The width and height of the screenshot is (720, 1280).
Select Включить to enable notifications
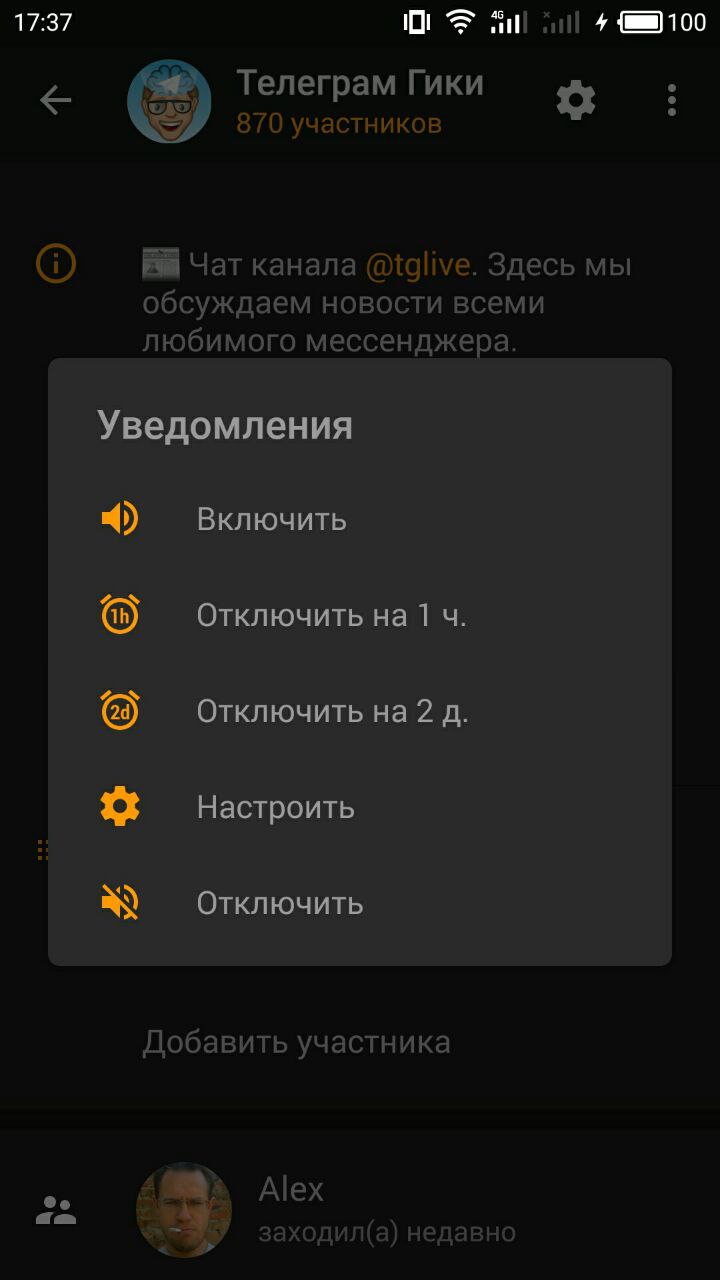click(271, 519)
